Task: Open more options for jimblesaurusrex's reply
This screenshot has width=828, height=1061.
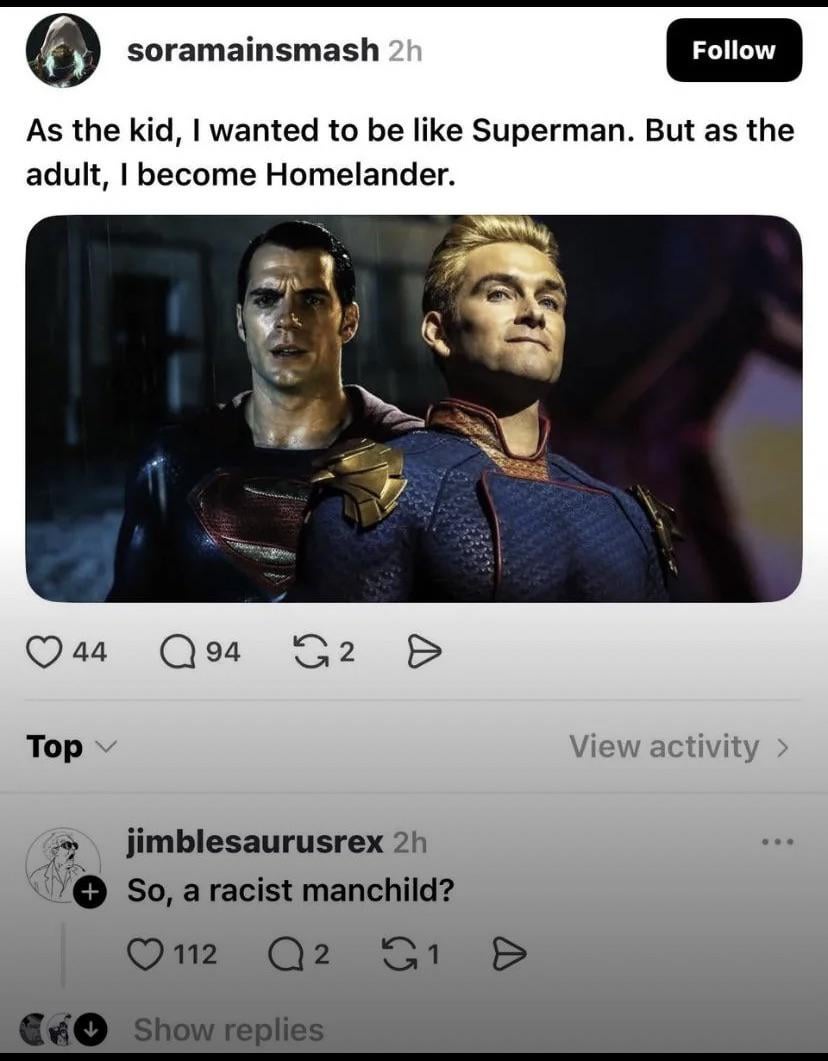Action: pos(776,843)
